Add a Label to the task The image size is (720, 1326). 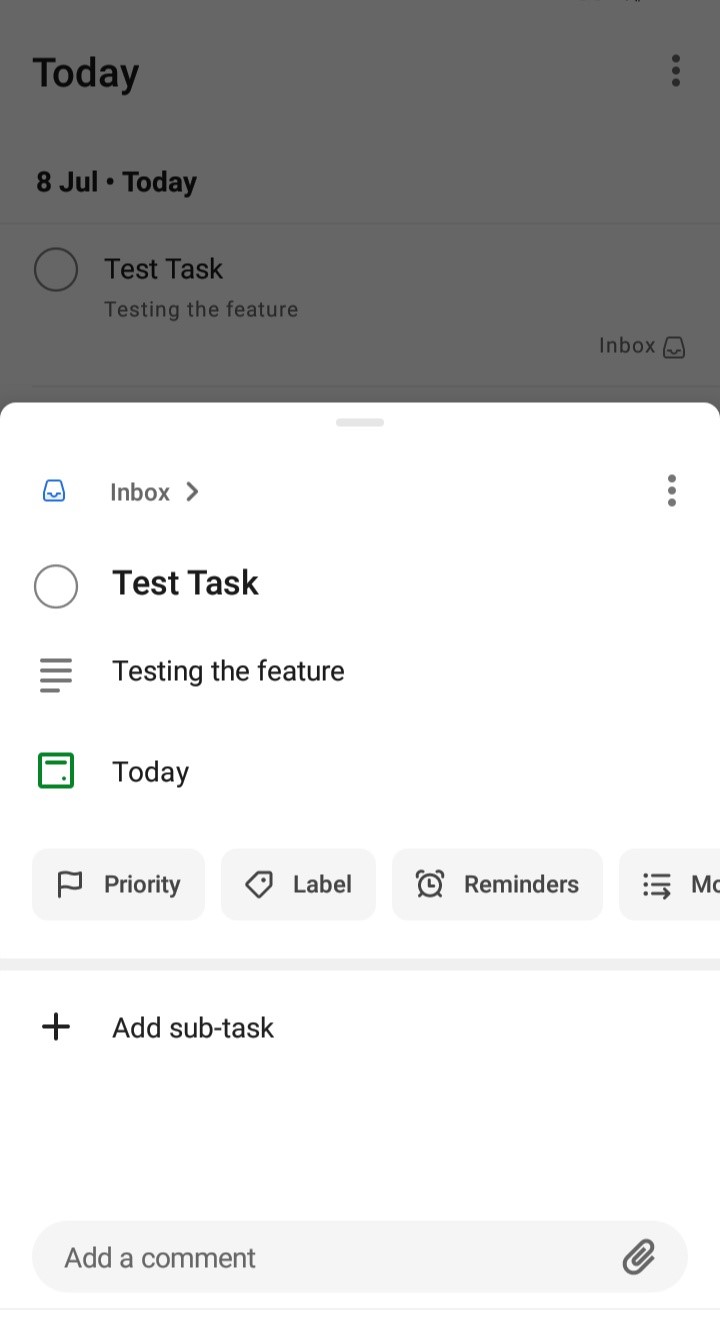point(298,884)
